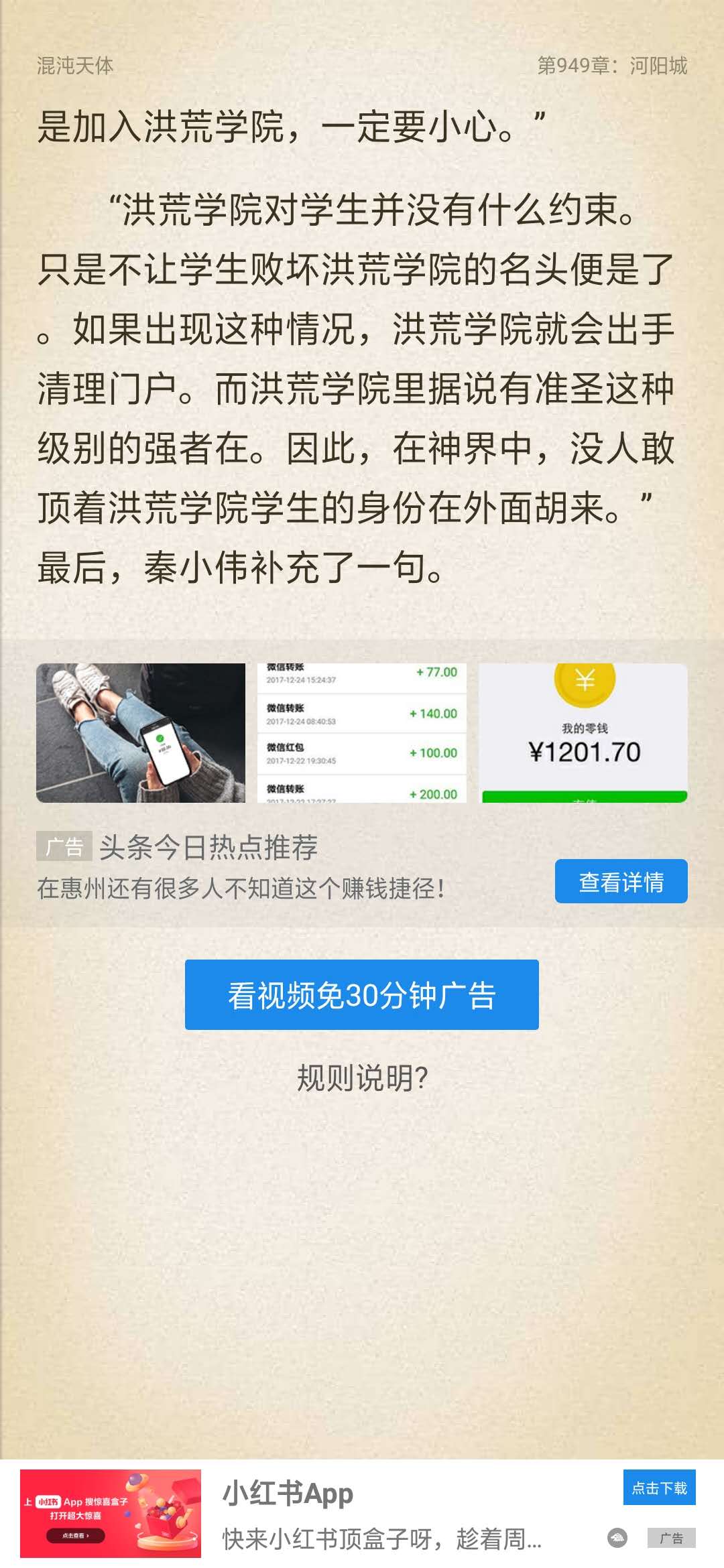
Task: Tap the 查看详情 button
Action: click(621, 881)
